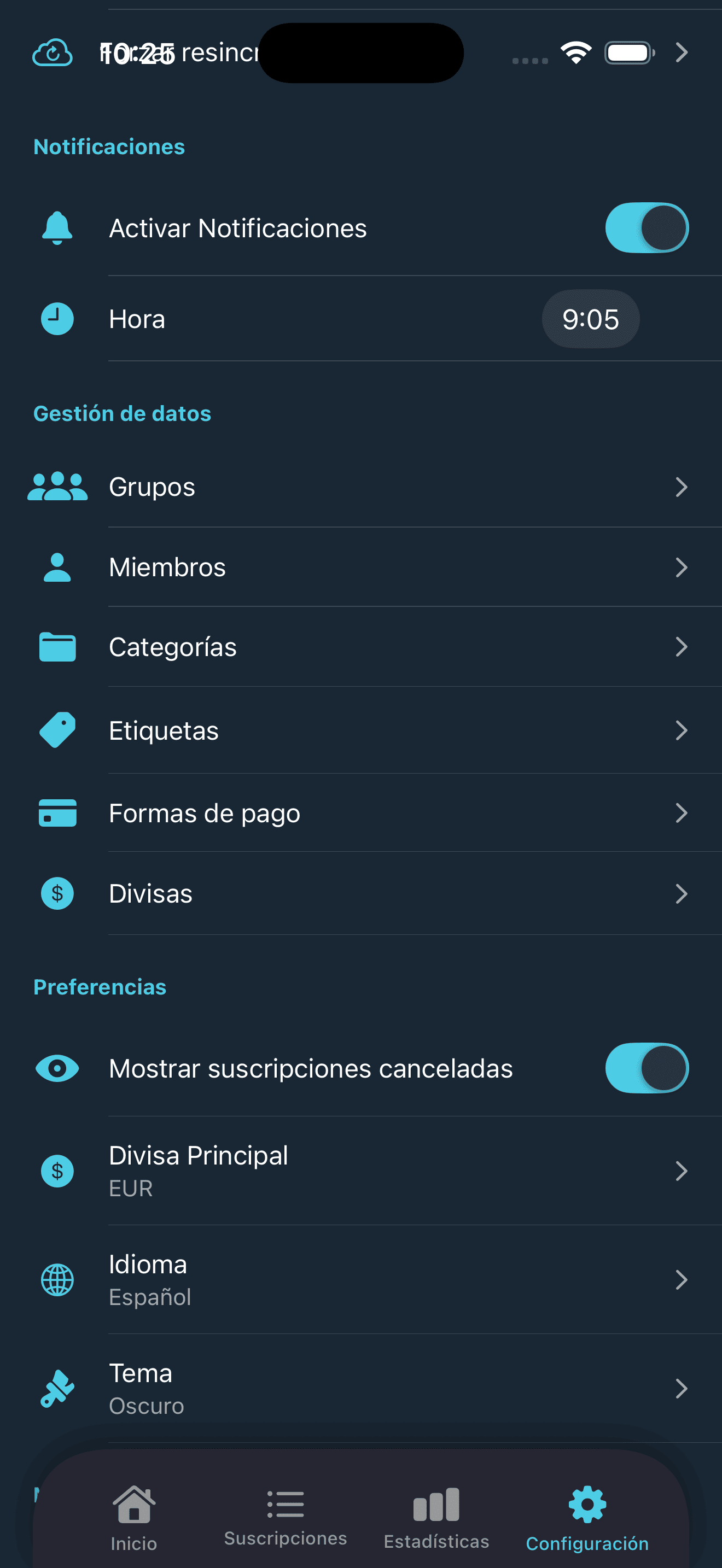The height and width of the screenshot is (1568, 722).
Task: Open the Divisas options via chevron
Action: pyautogui.click(x=681, y=893)
